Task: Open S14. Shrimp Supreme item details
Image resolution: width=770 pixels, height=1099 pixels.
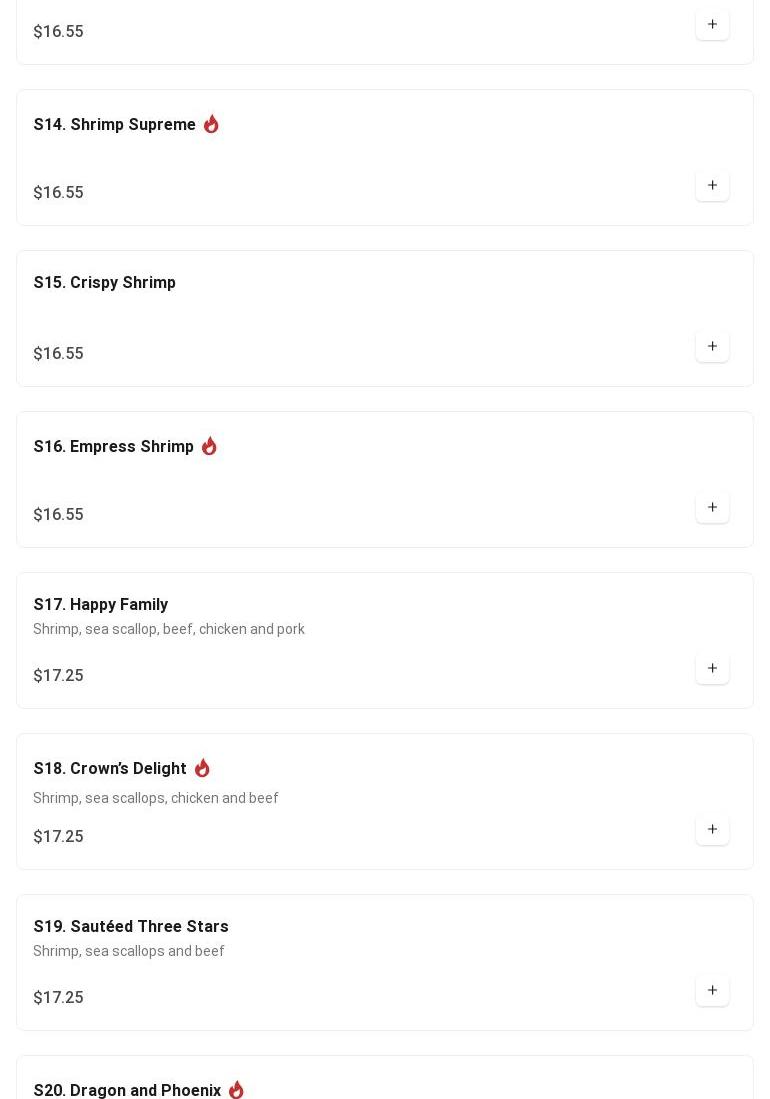Action: (115, 125)
